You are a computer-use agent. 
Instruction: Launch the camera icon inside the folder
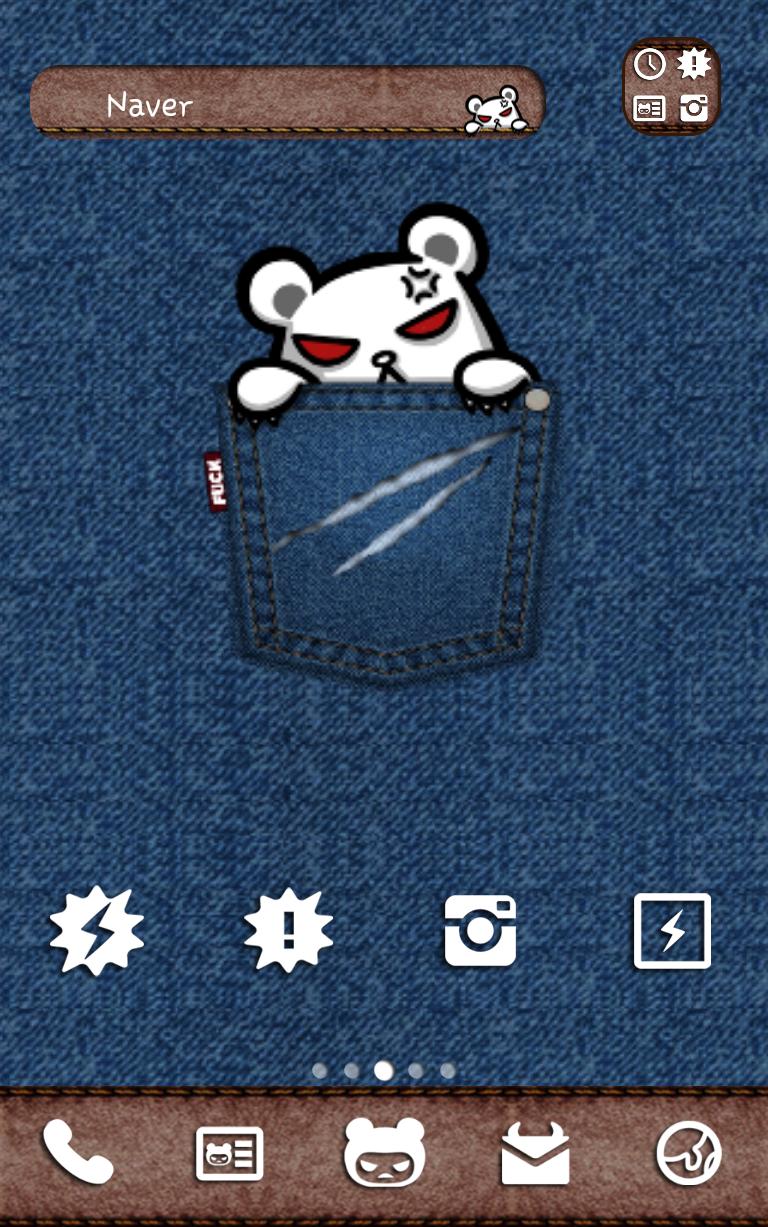tap(693, 108)
